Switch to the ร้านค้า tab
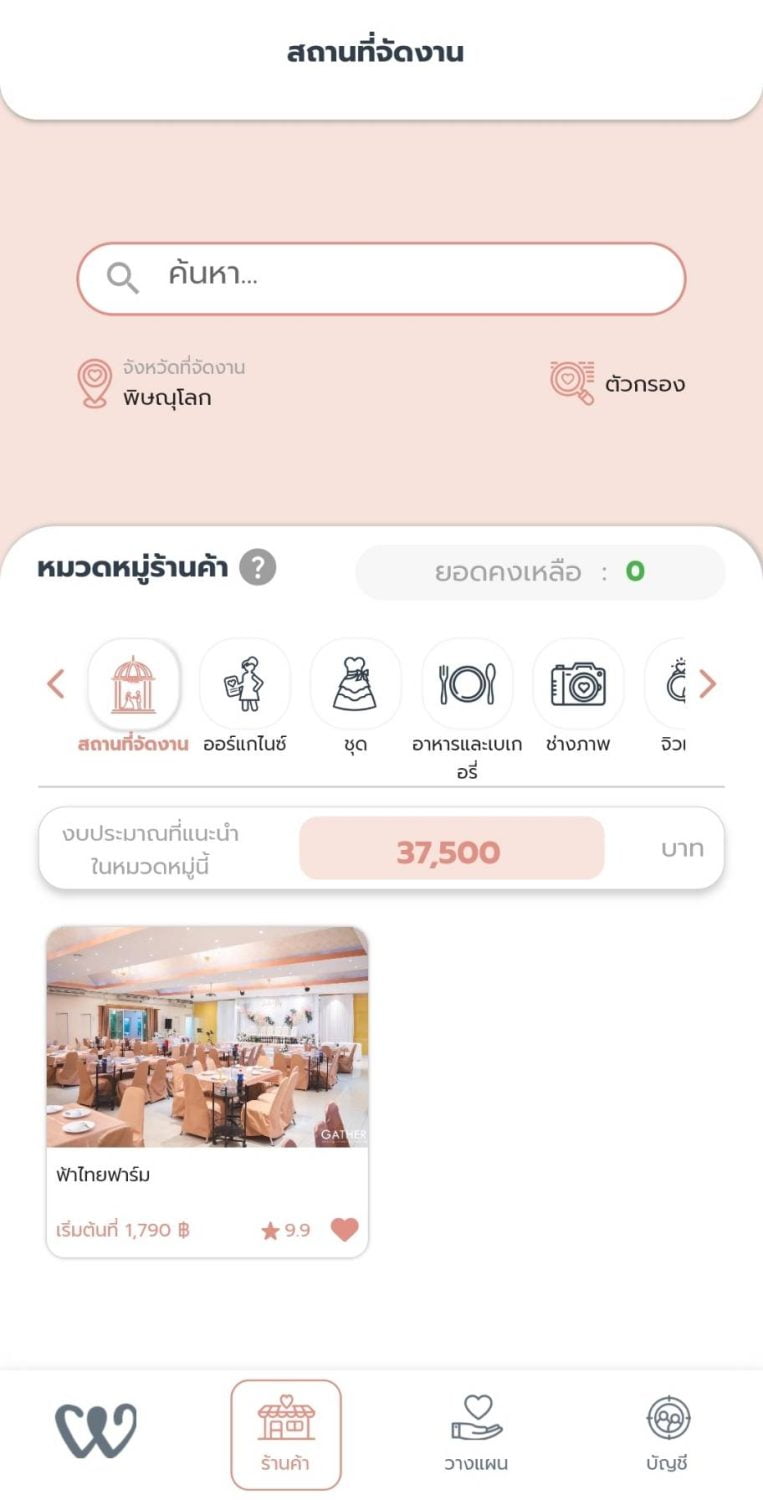The width and height of the screenshot is (763, 1500). [286, 1435]
